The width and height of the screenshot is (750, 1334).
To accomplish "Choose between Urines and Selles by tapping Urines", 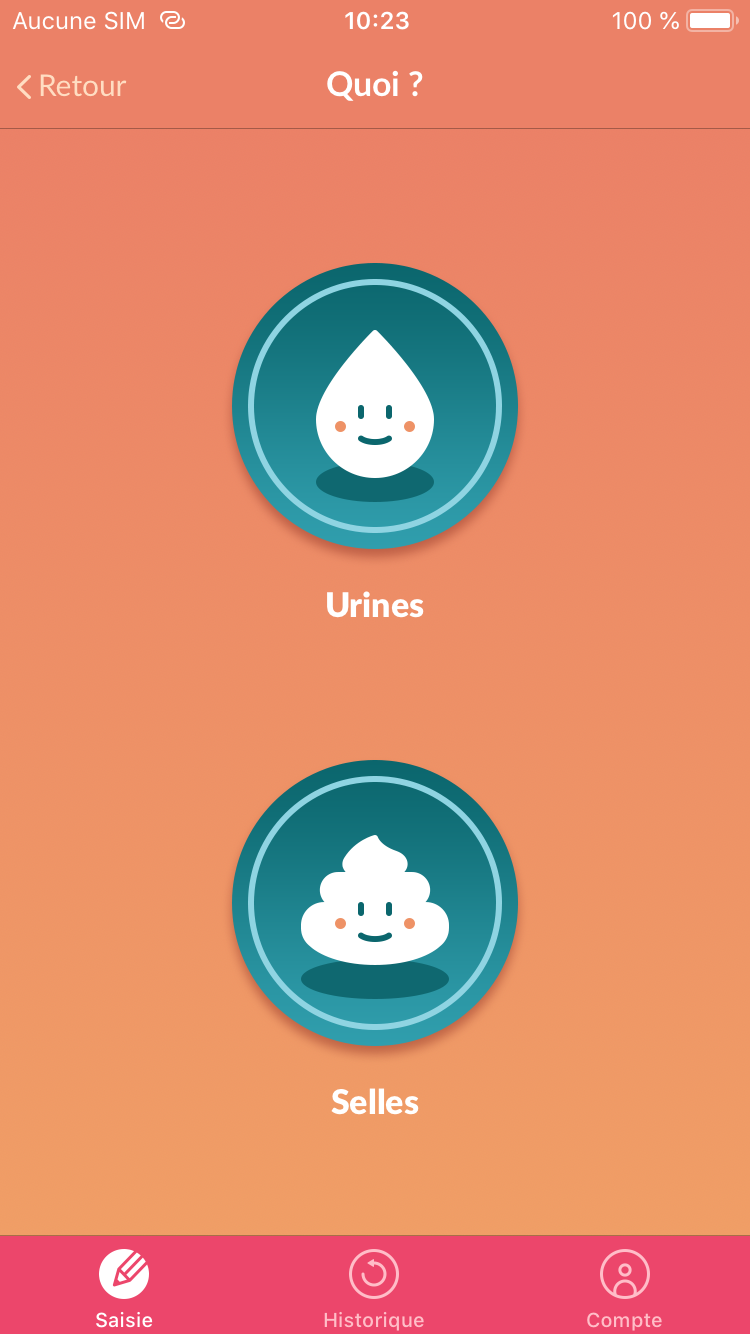I will [375, 405].
